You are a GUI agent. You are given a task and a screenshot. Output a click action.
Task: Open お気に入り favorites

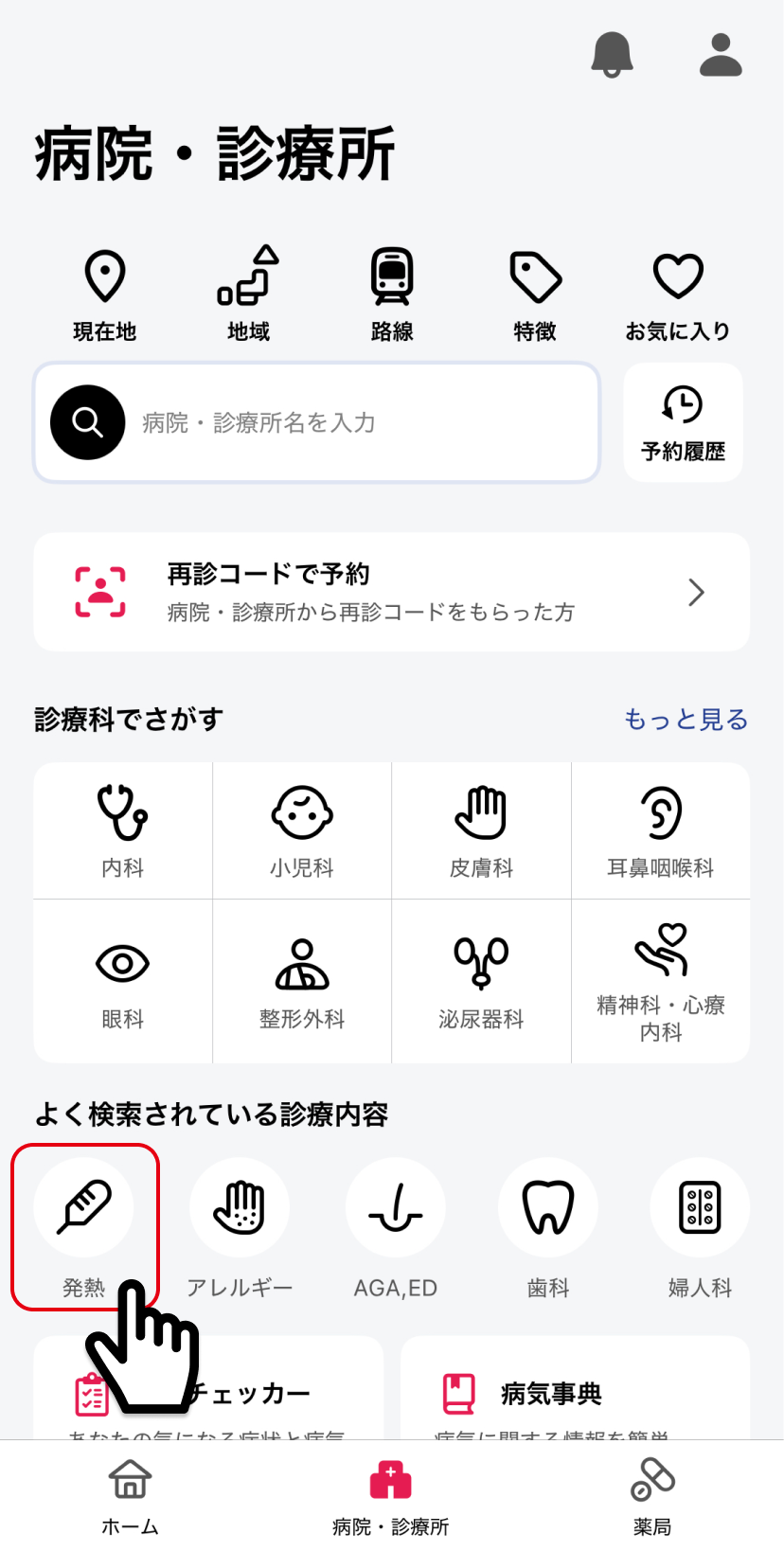click(678, 295)
